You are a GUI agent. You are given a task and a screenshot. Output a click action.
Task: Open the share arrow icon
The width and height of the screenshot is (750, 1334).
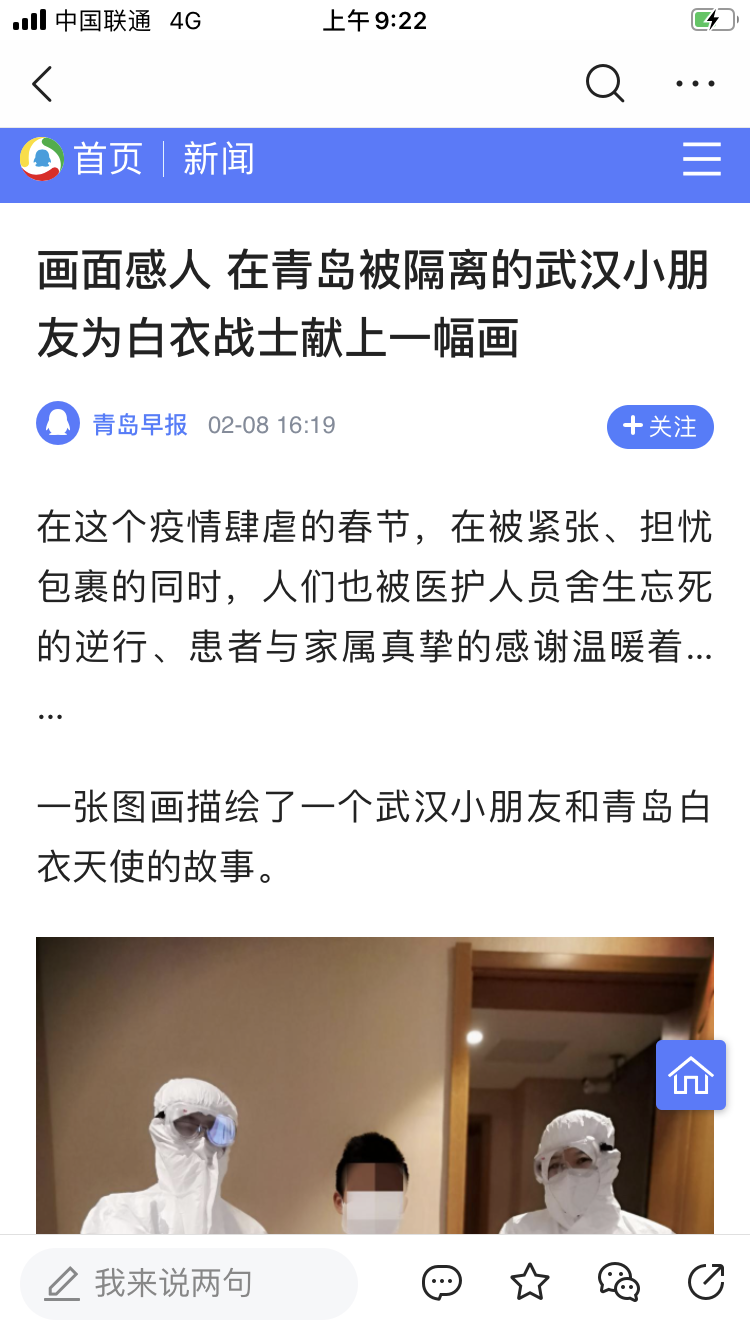click(706, 1282)
